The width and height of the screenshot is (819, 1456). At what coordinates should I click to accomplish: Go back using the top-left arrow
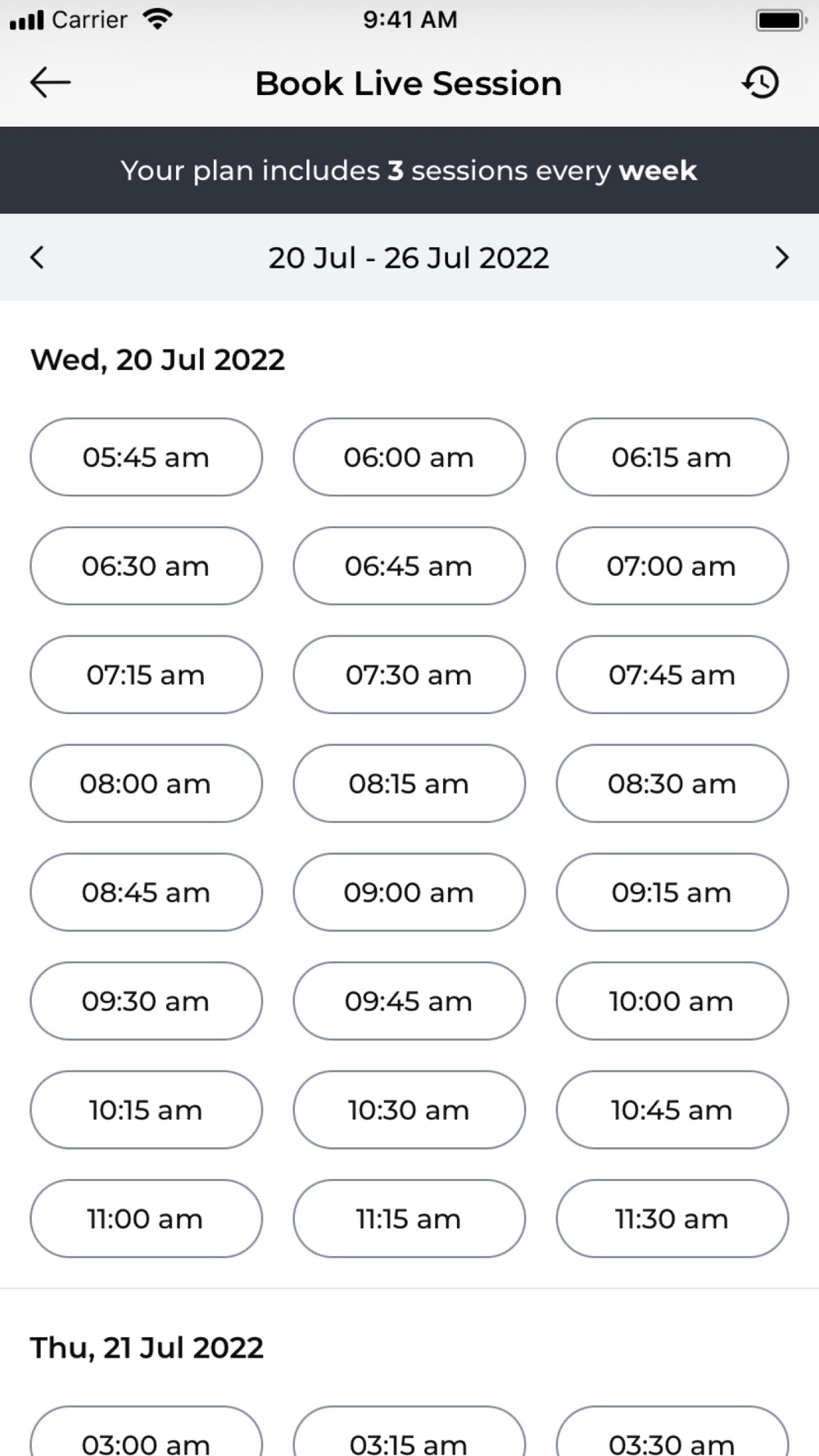coord(50,83)
